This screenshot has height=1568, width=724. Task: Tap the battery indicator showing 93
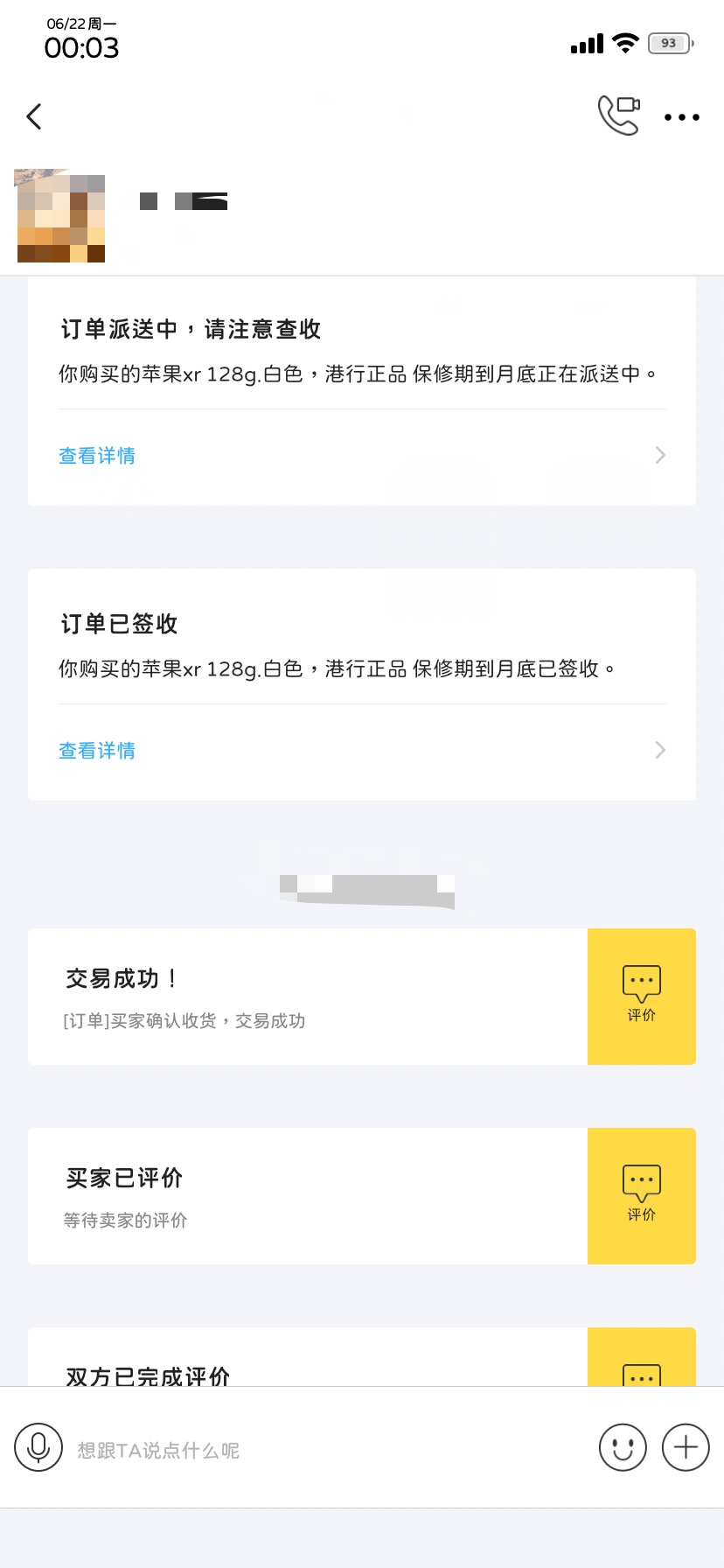pyautogui.click(x=669, y=43)
